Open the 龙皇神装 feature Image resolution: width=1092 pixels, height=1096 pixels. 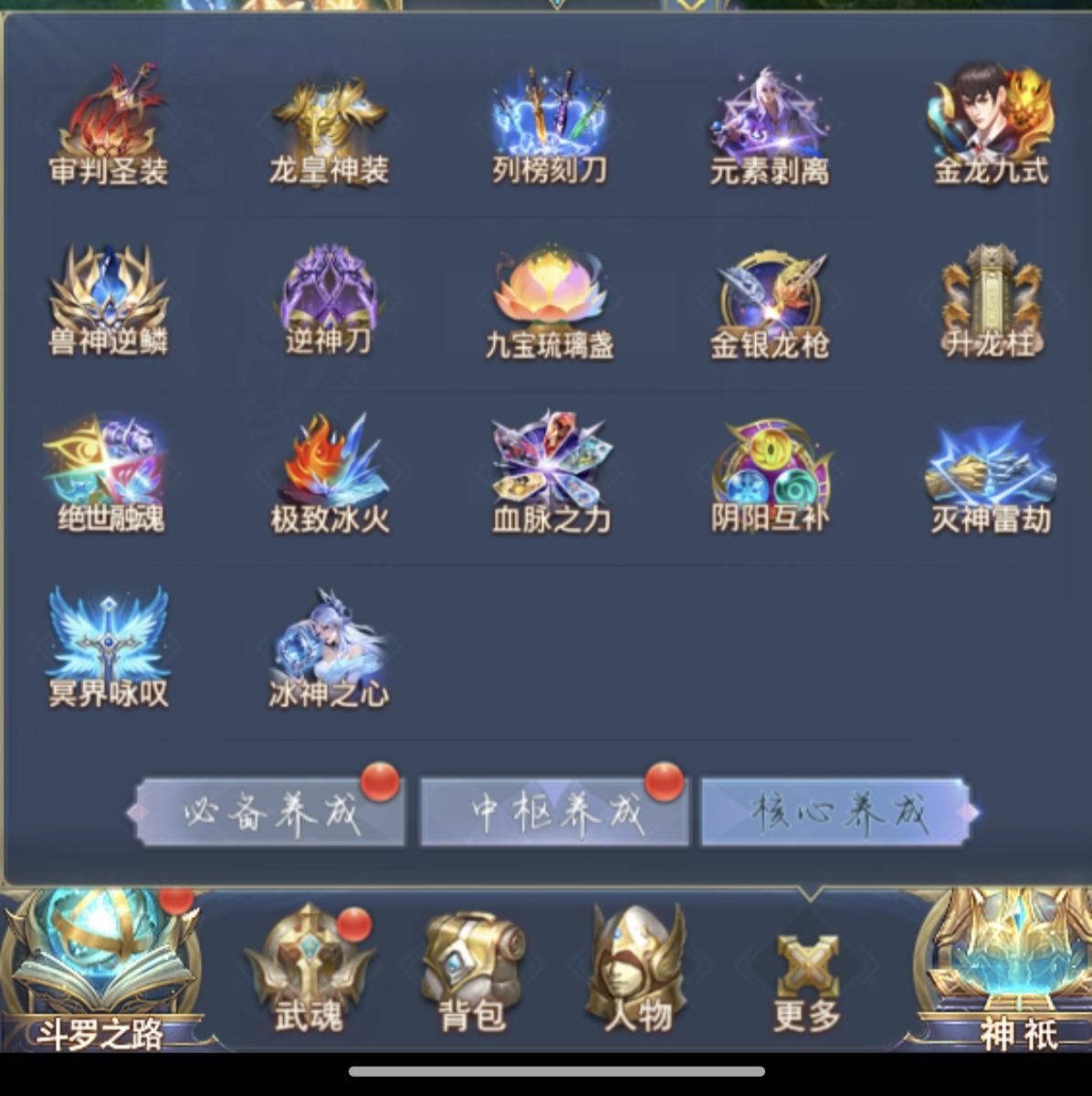click(x=329, y=125)
